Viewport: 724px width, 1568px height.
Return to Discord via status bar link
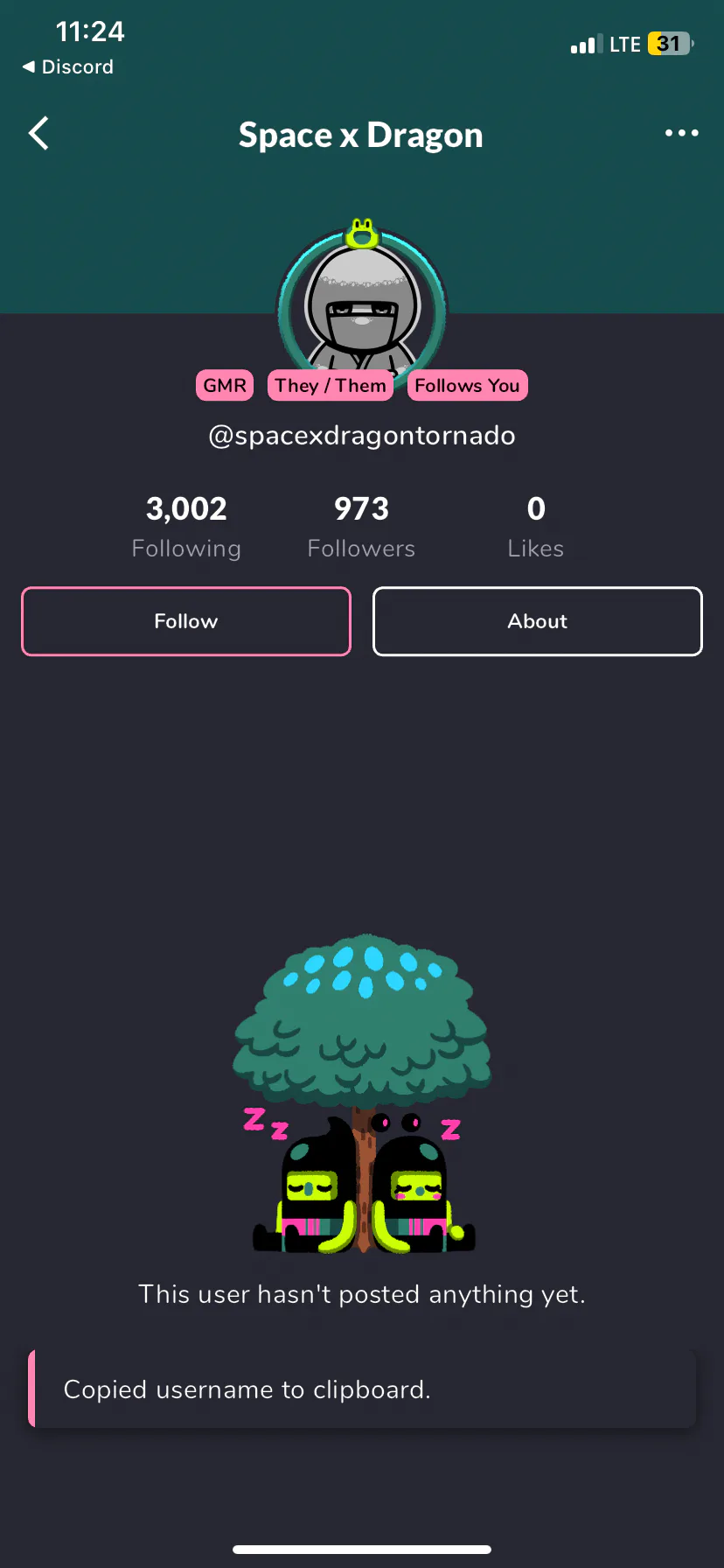68,67
